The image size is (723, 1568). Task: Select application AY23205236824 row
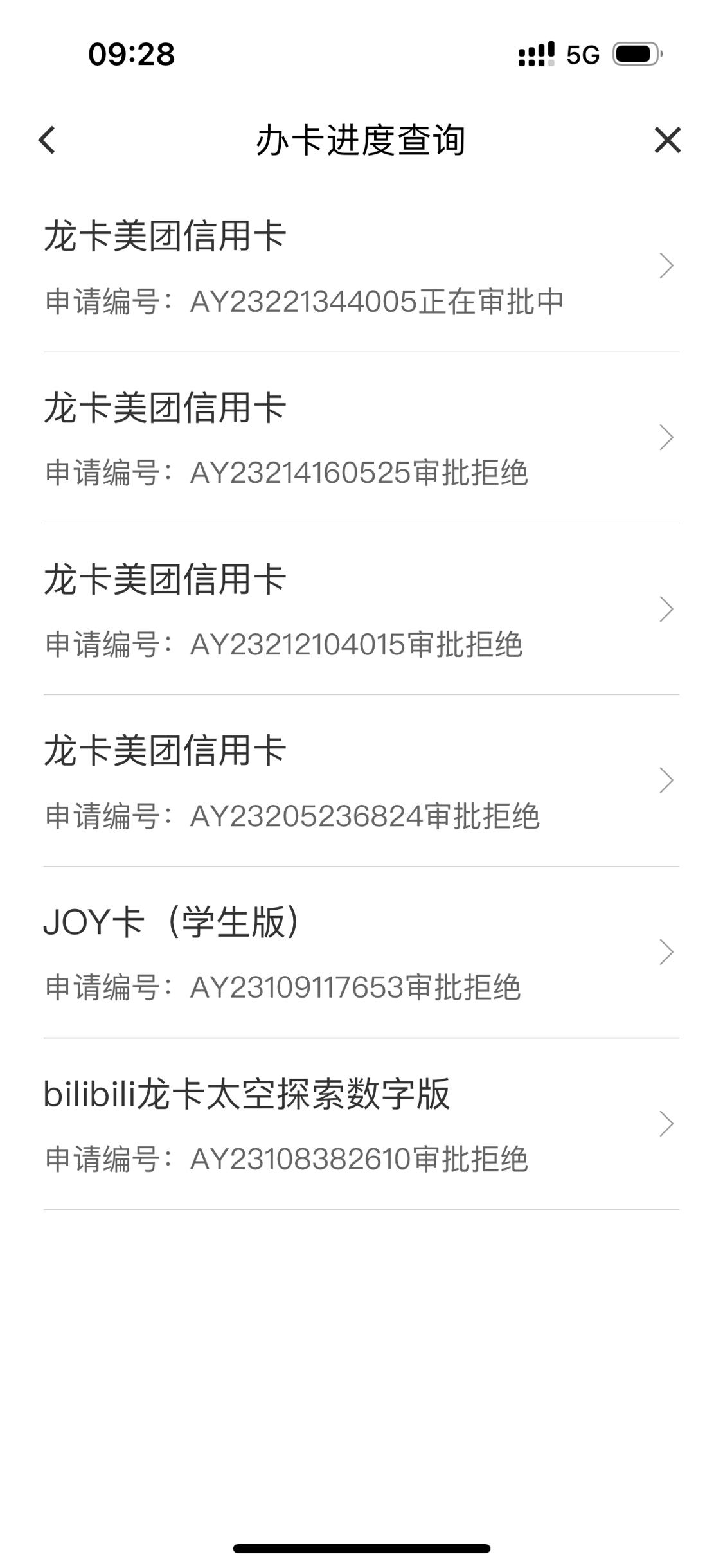pyautogui.click(x=361, y=781)
